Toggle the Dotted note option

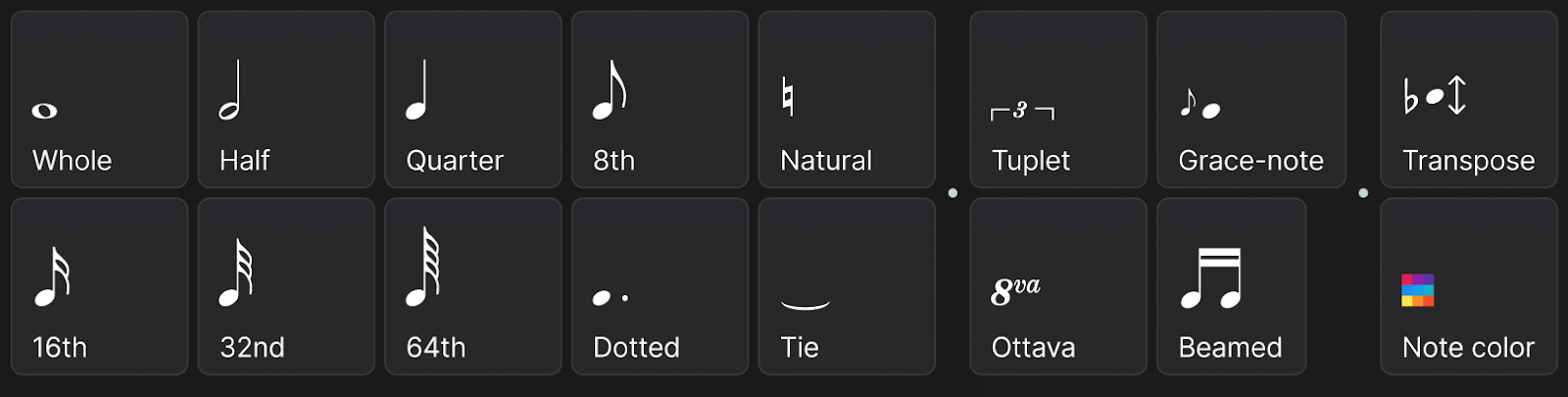click(660, 286)
